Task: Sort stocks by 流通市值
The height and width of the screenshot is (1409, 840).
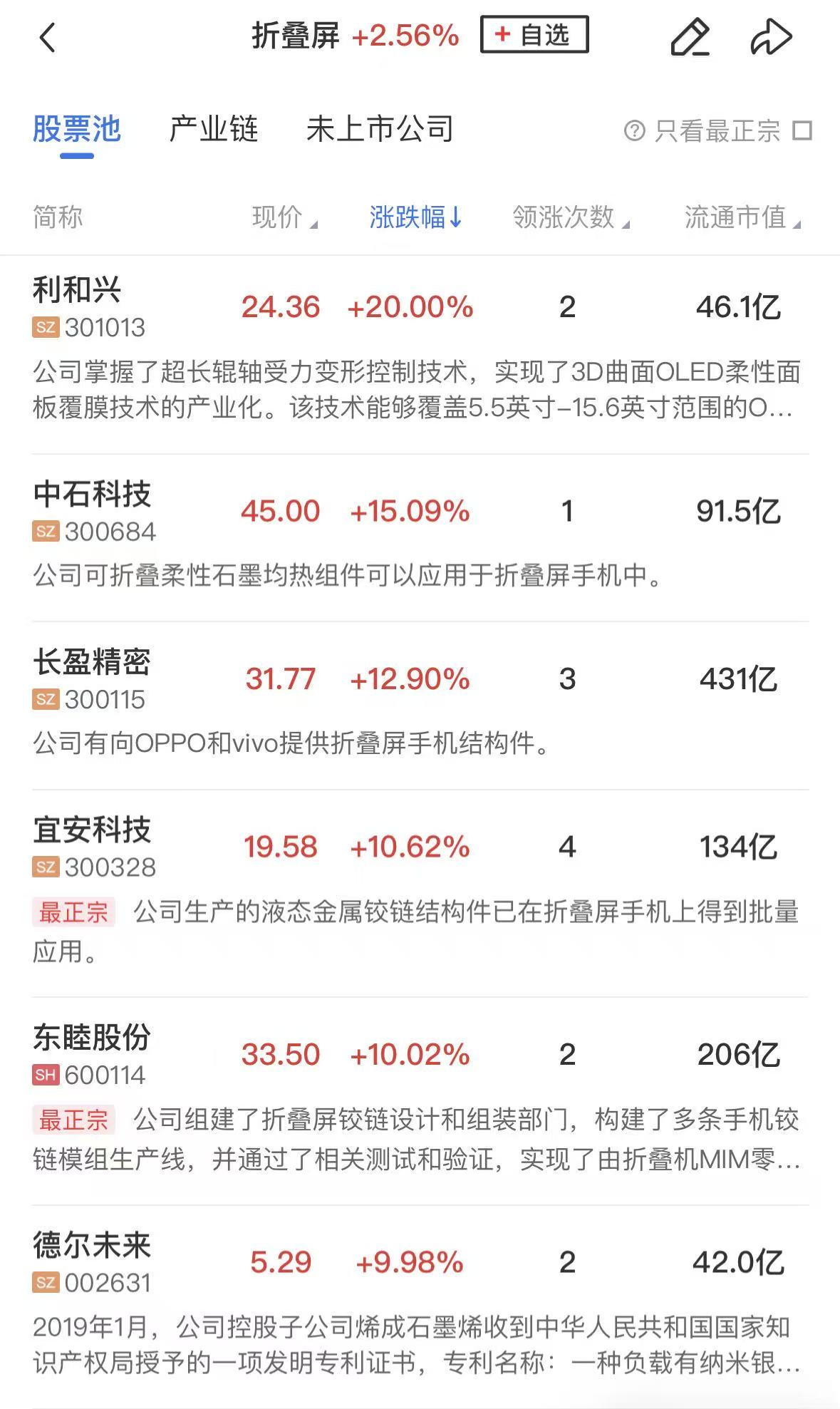Action: click(742, 217)
